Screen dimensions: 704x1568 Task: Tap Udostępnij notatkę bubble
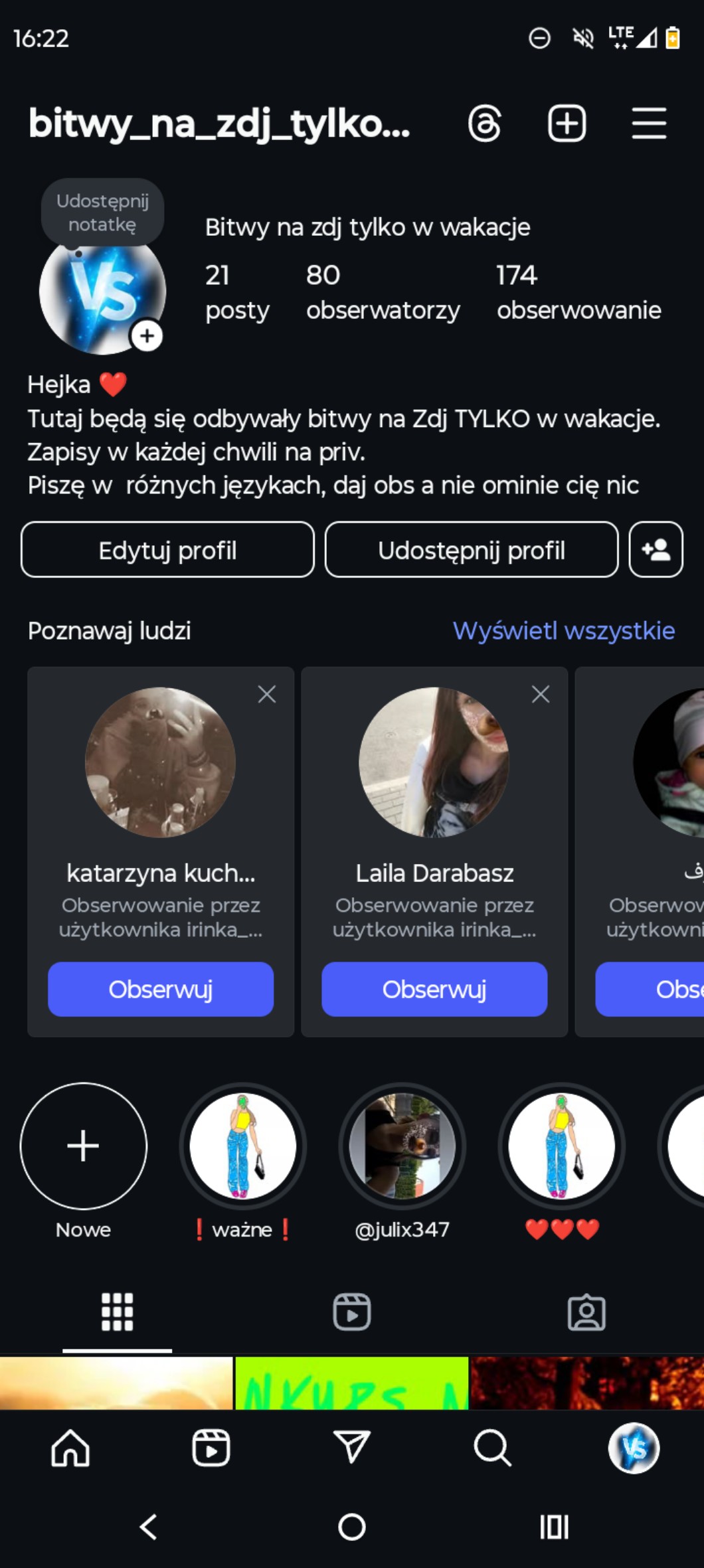click(x=102, y=213)
